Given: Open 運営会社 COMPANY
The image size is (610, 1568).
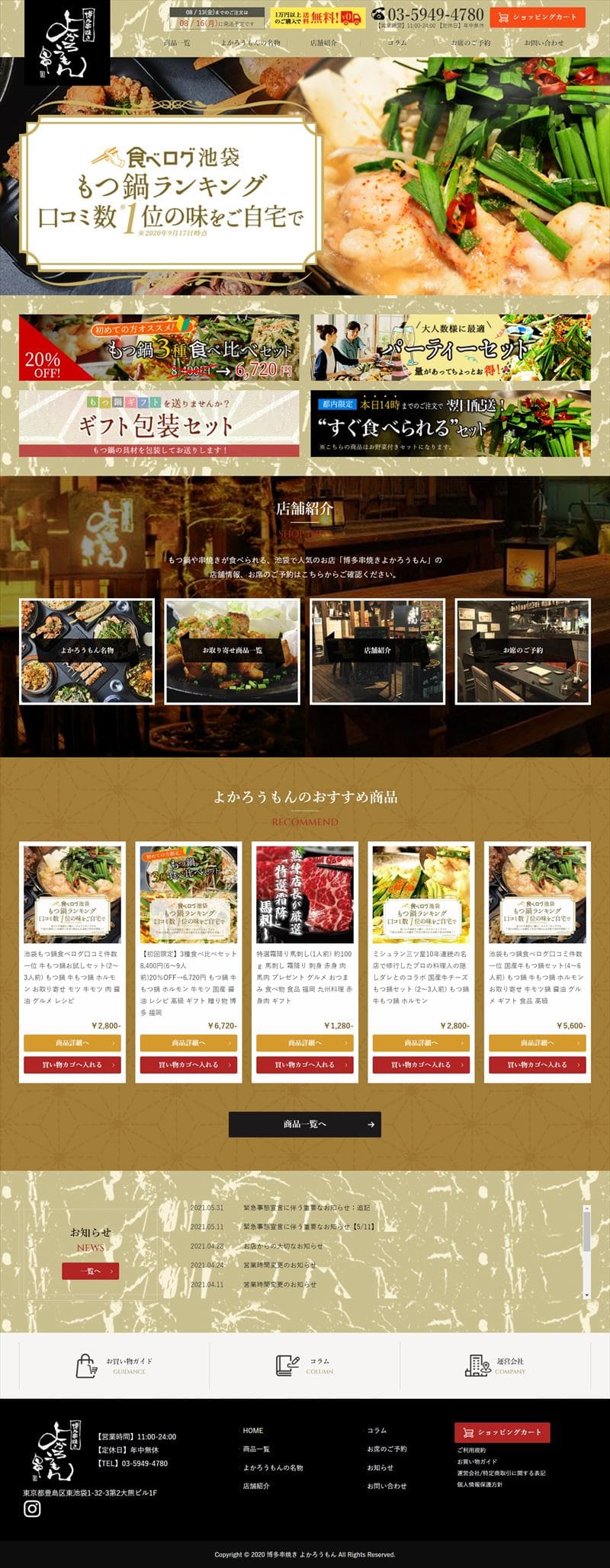Looking at the screenshot, I should point(496,1365).
